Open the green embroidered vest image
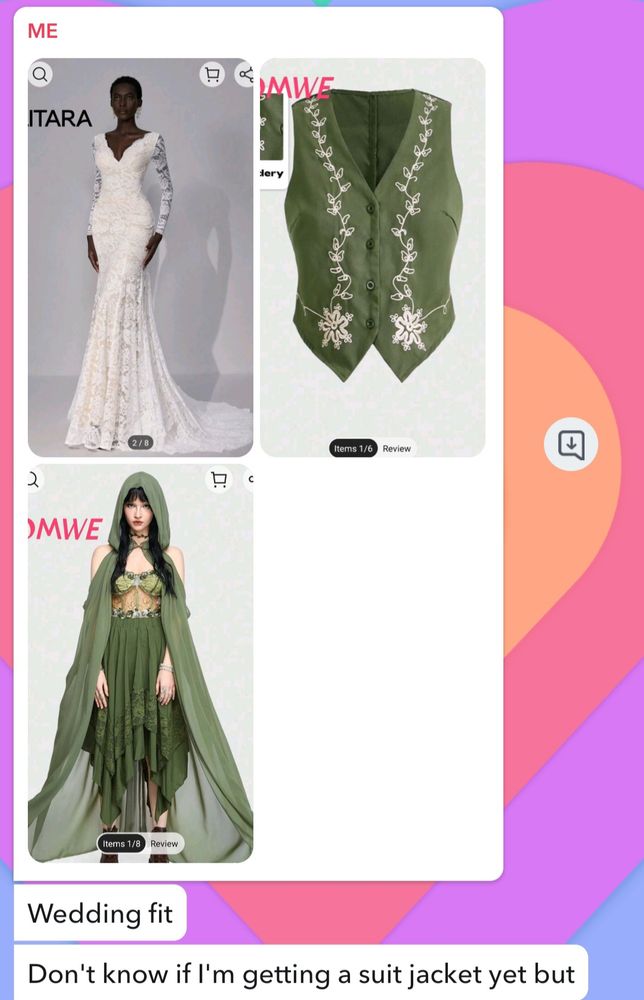644x1000 pixels. click(372, 258)
